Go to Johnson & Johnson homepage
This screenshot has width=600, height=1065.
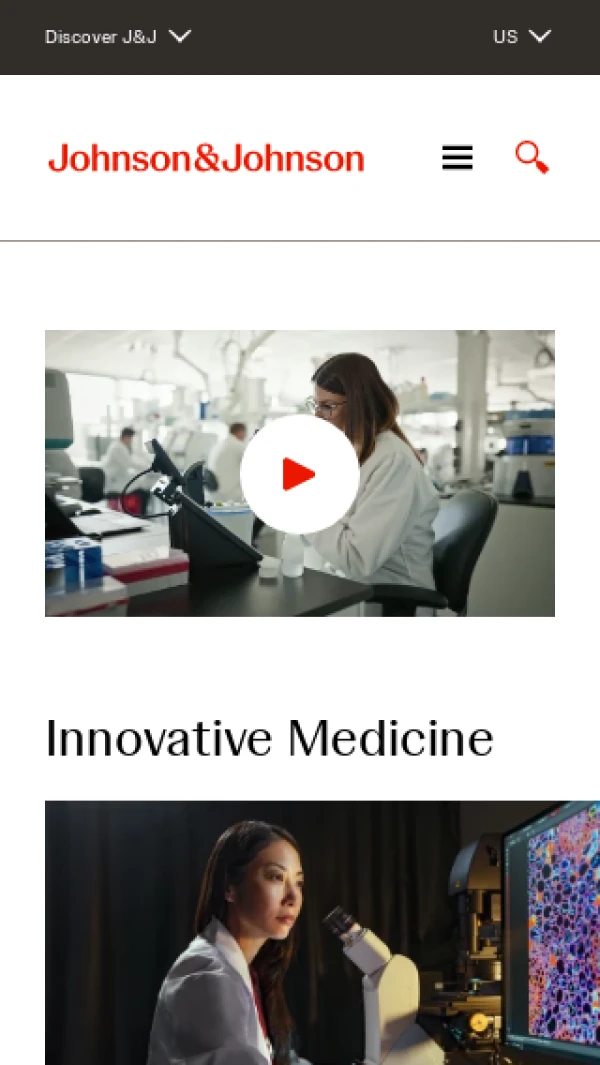point(206,158)
